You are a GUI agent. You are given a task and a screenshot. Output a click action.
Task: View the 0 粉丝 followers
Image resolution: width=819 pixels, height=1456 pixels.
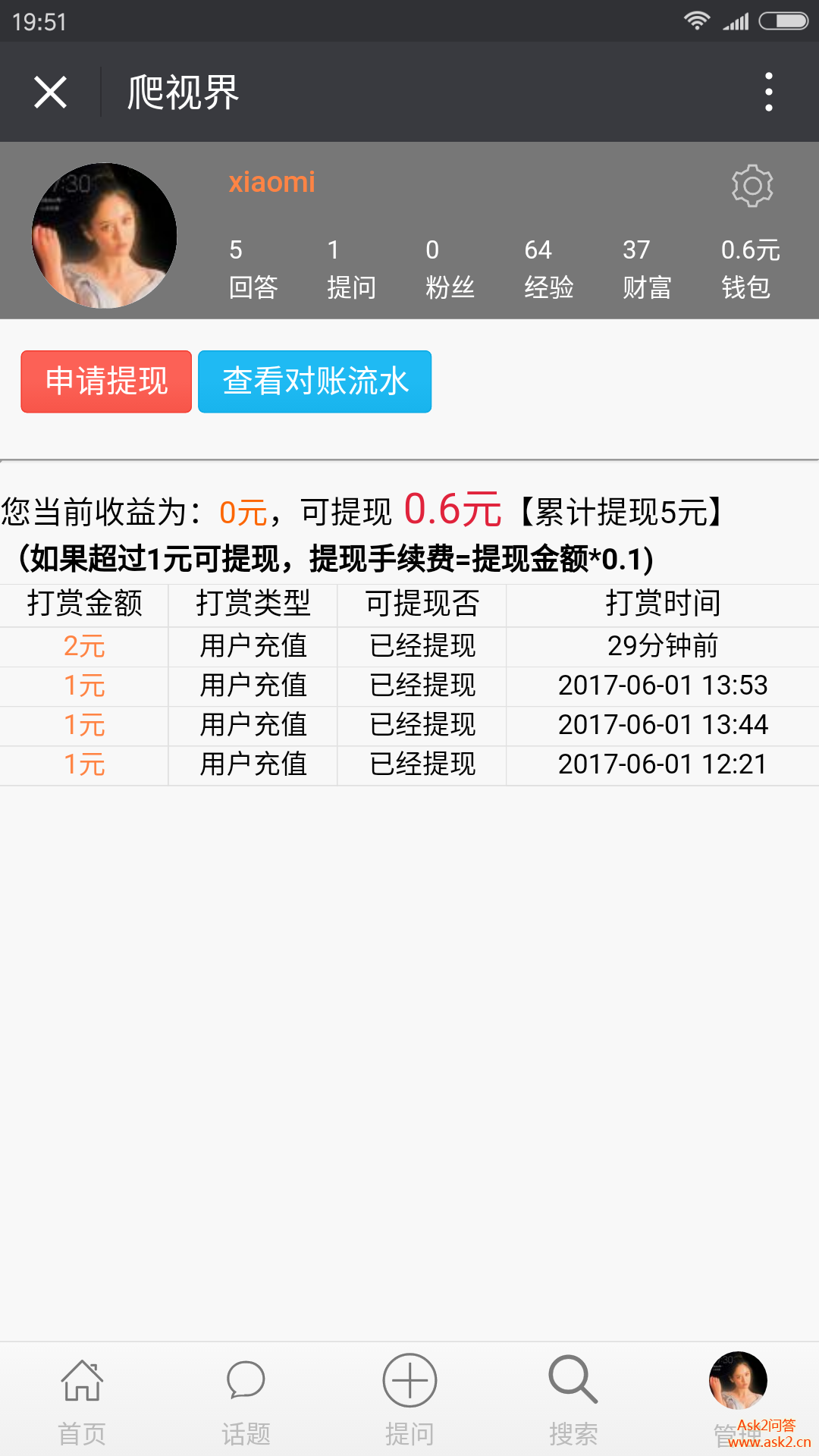pos(449,268)
